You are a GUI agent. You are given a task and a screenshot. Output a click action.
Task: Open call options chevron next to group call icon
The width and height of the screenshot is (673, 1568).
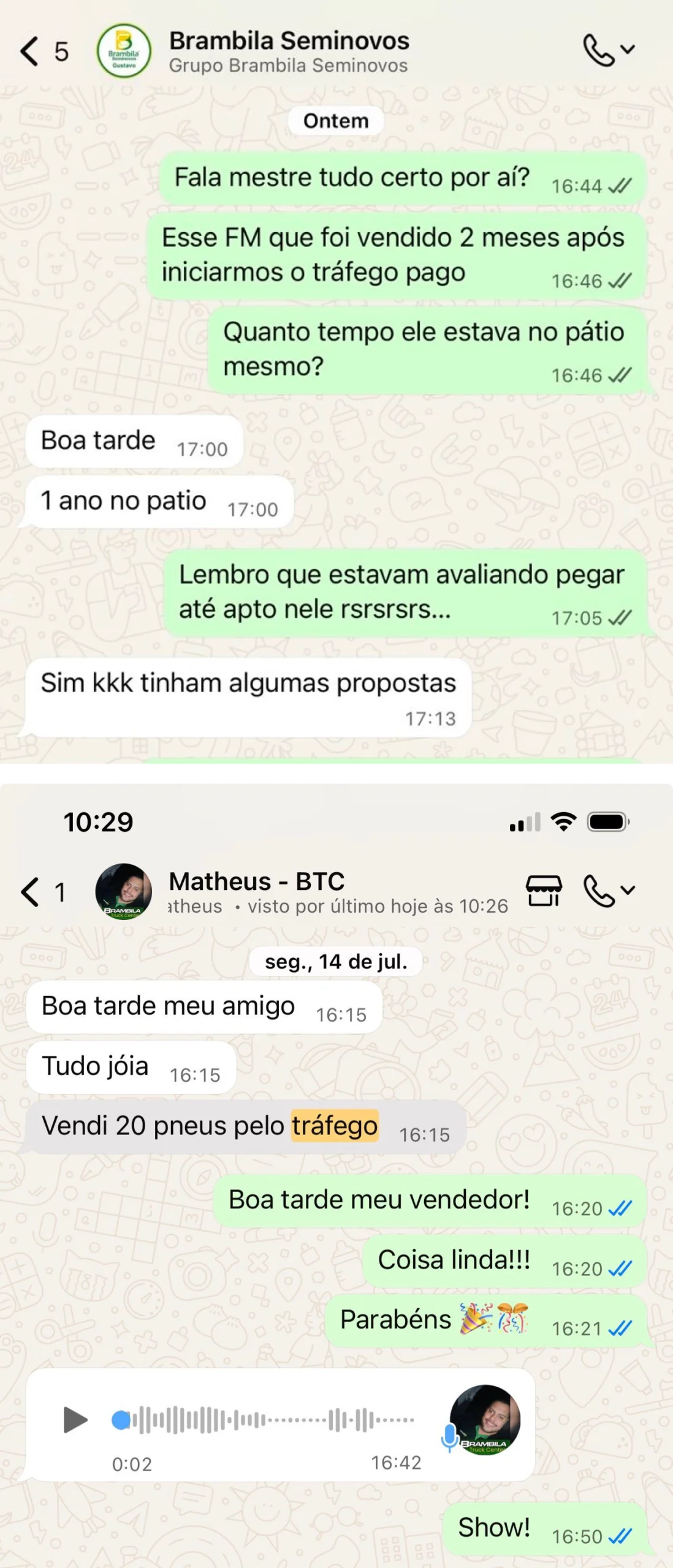tap(628, 49)
